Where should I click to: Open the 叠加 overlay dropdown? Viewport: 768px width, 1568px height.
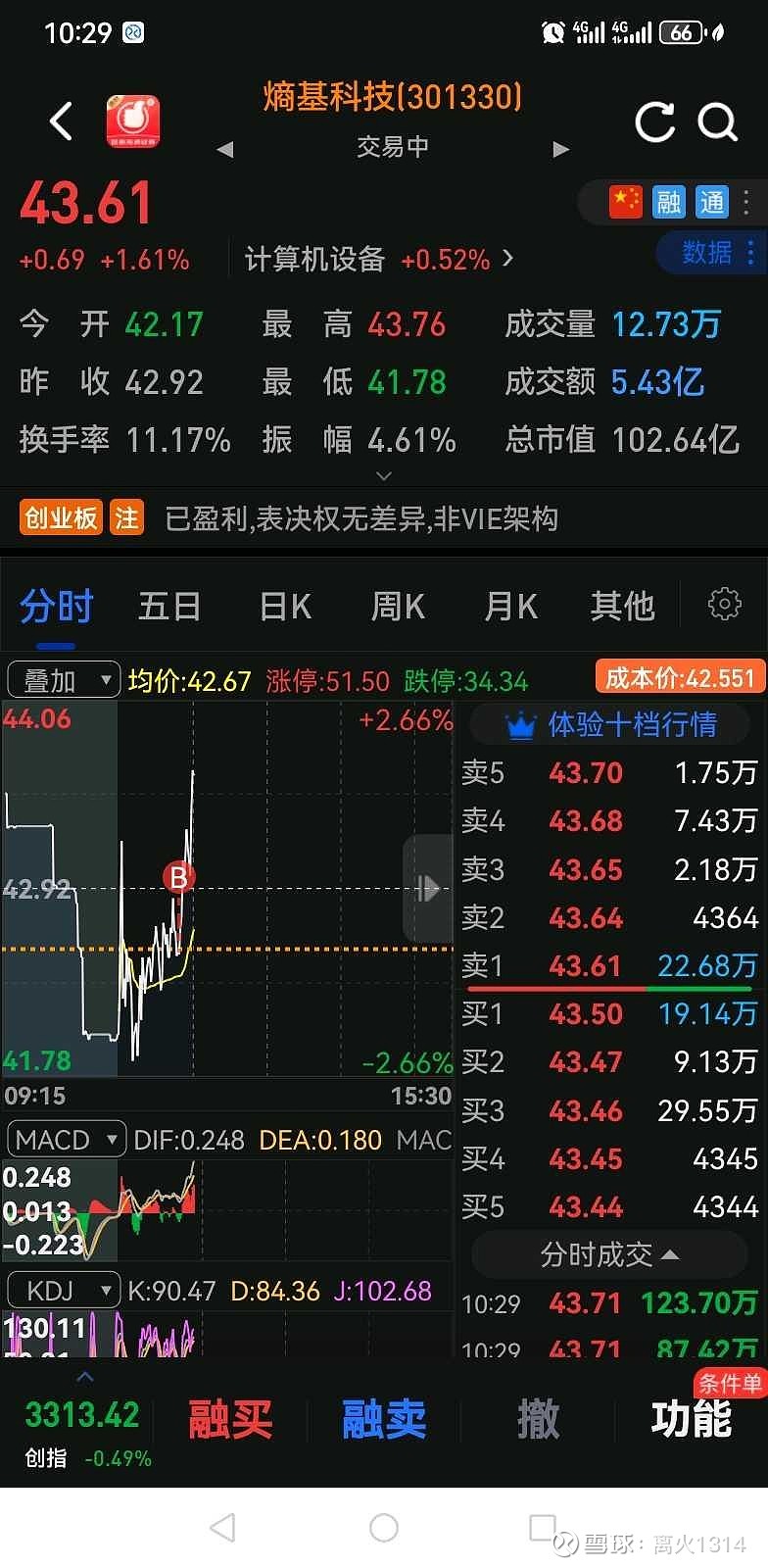(63, 679)
